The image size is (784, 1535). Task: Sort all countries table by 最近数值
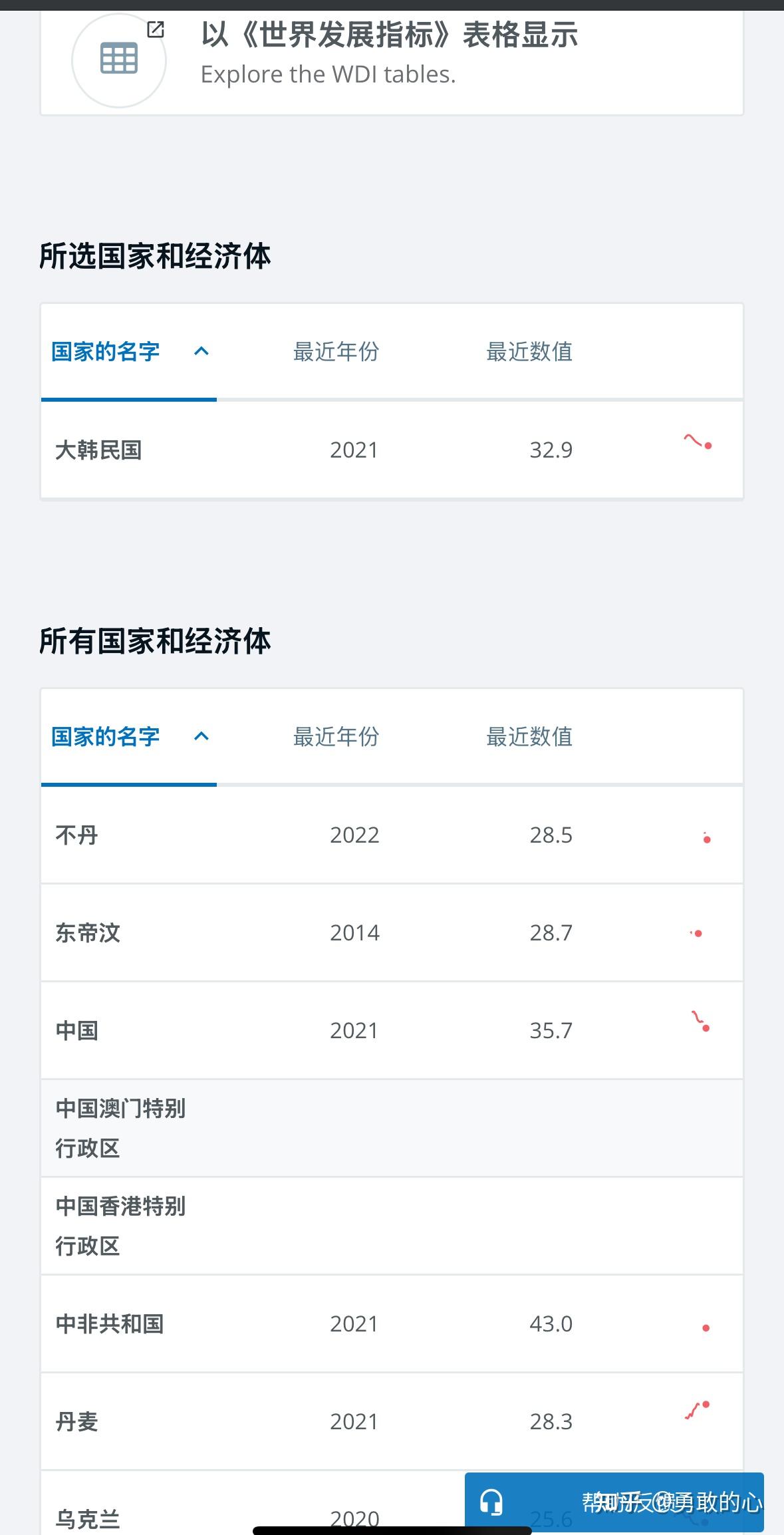click(x=529, y=737)
